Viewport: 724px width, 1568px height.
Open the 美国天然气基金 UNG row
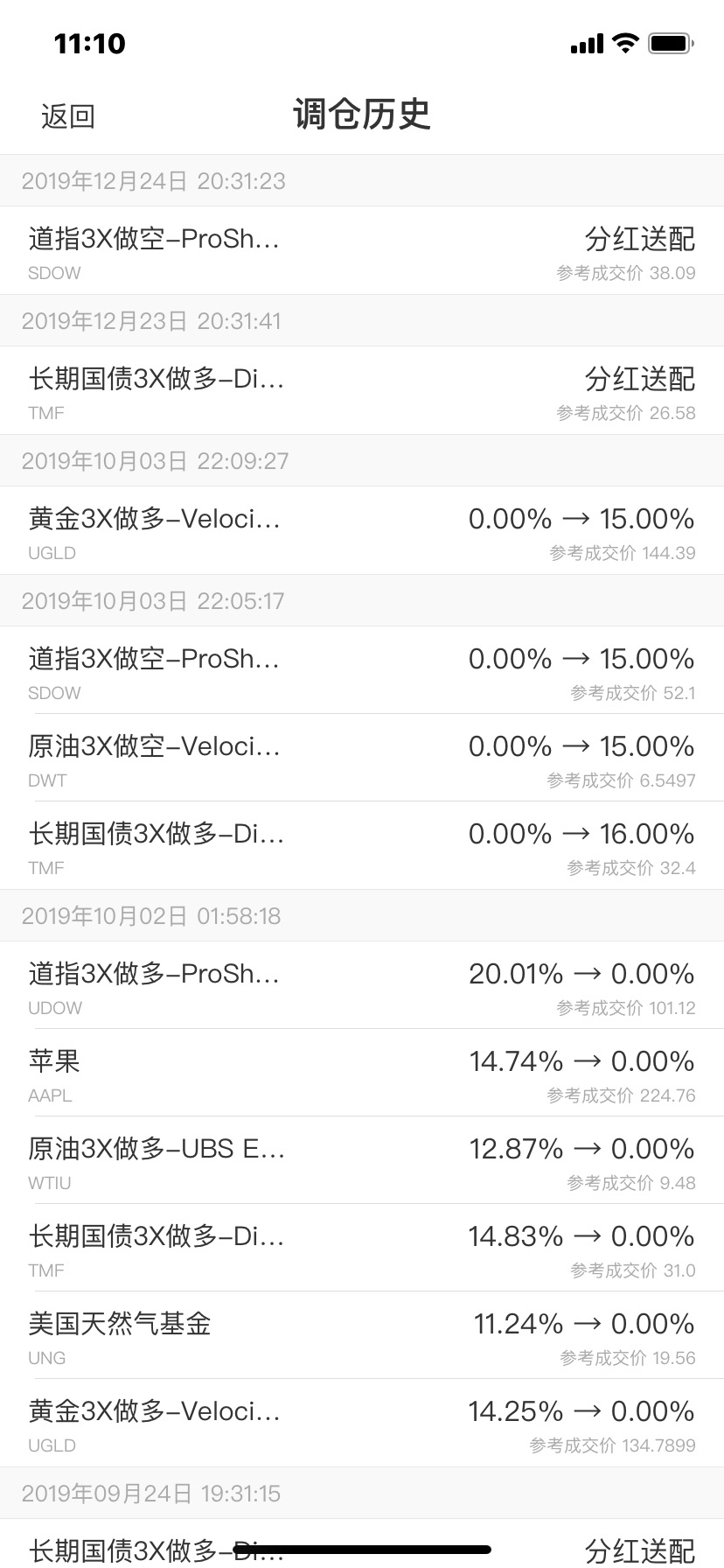(x=362, y=1335)
